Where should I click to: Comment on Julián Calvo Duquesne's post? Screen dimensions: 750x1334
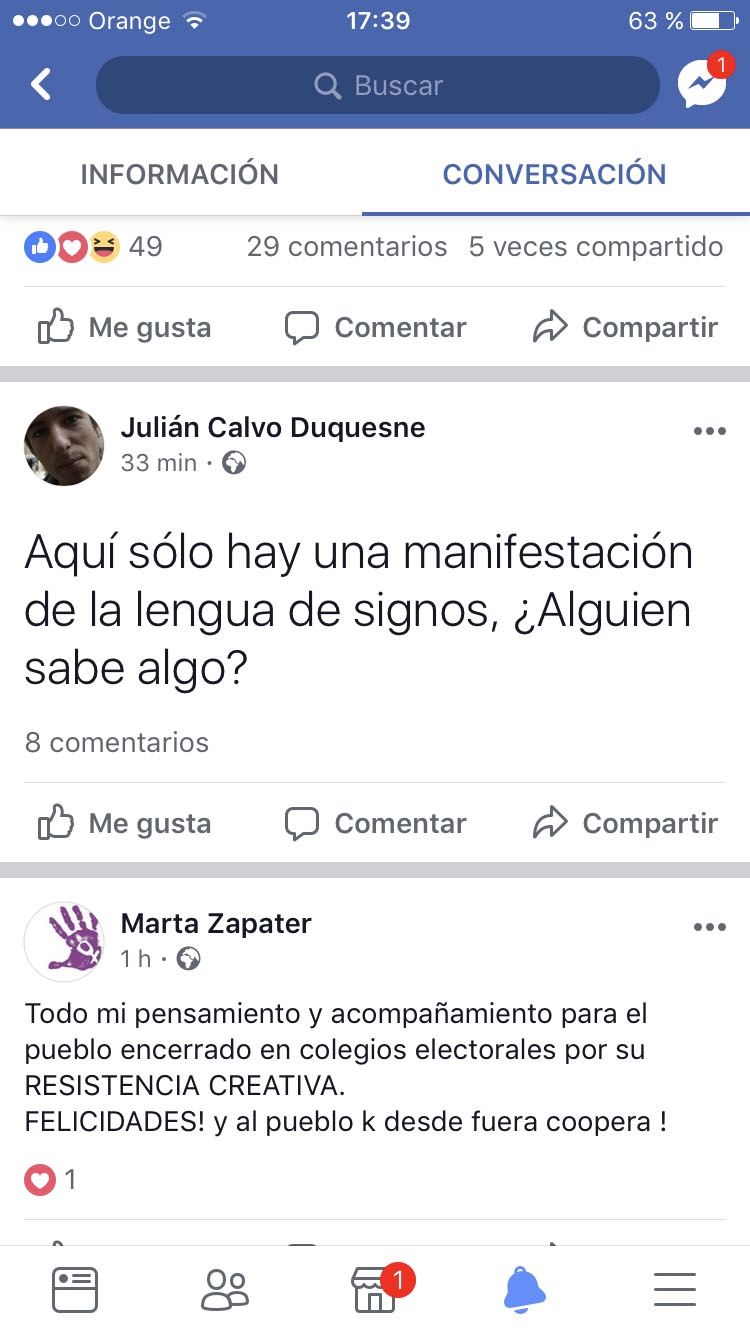[376, 824]
